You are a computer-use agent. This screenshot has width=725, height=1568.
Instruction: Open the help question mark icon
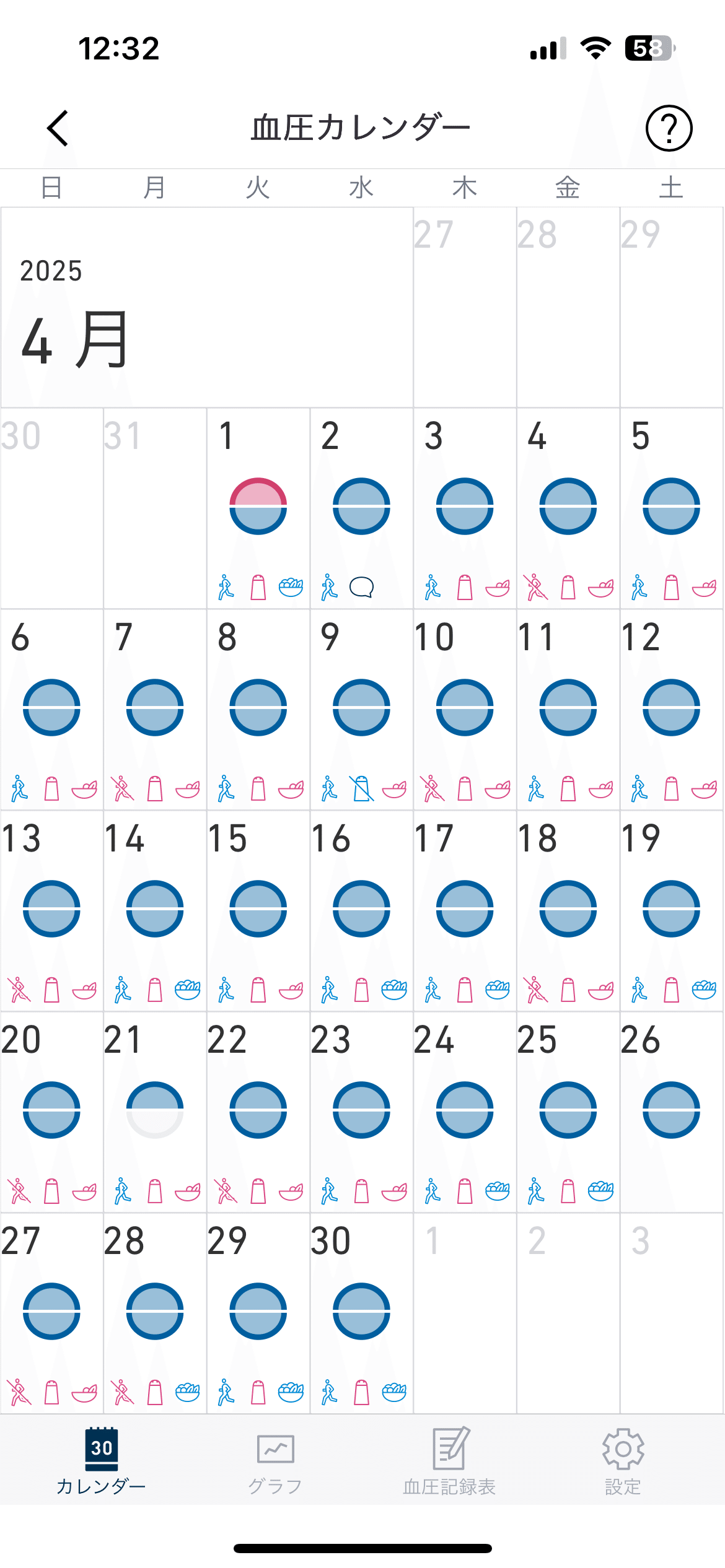[x=669, y=128]
